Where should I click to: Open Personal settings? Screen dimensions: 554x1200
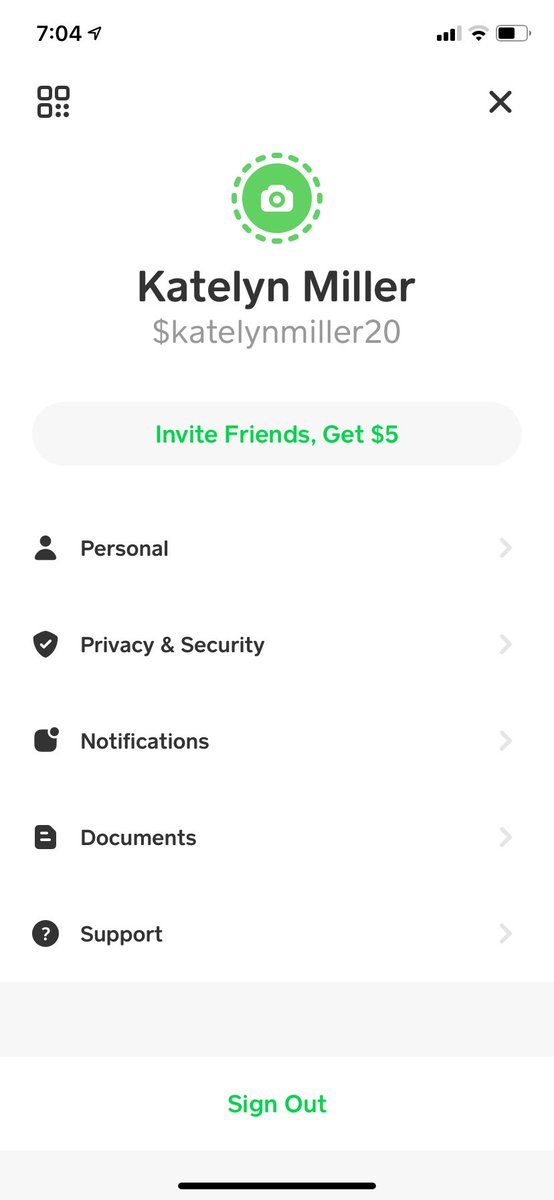(x=277, y=548)
